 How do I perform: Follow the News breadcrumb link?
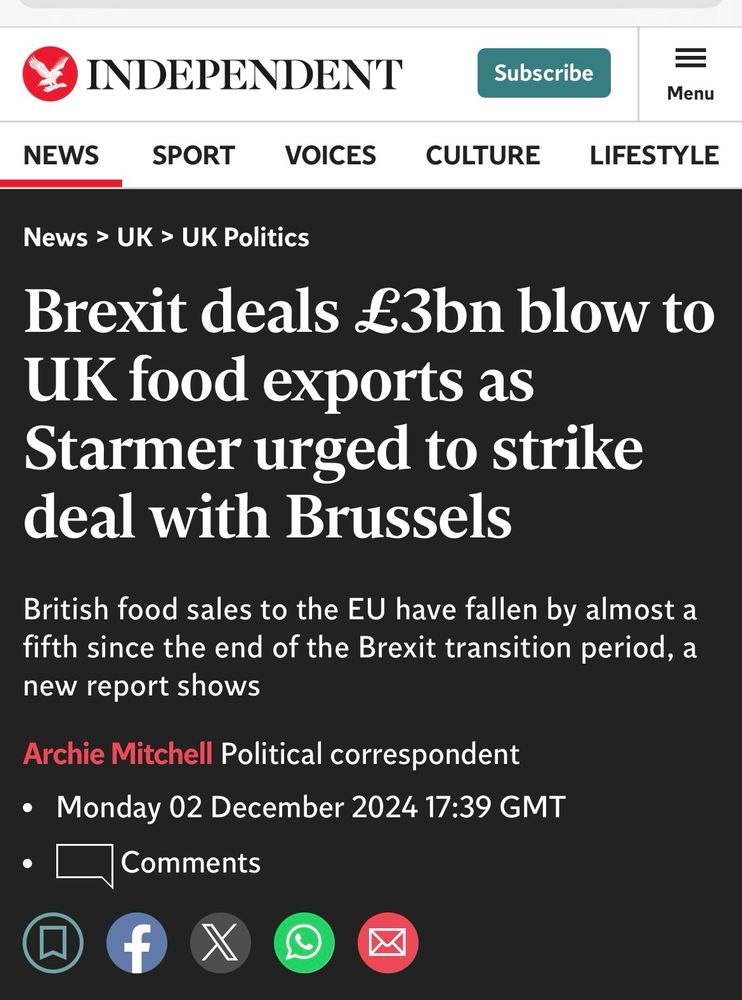pyautogui.click(x=55, y=237)
